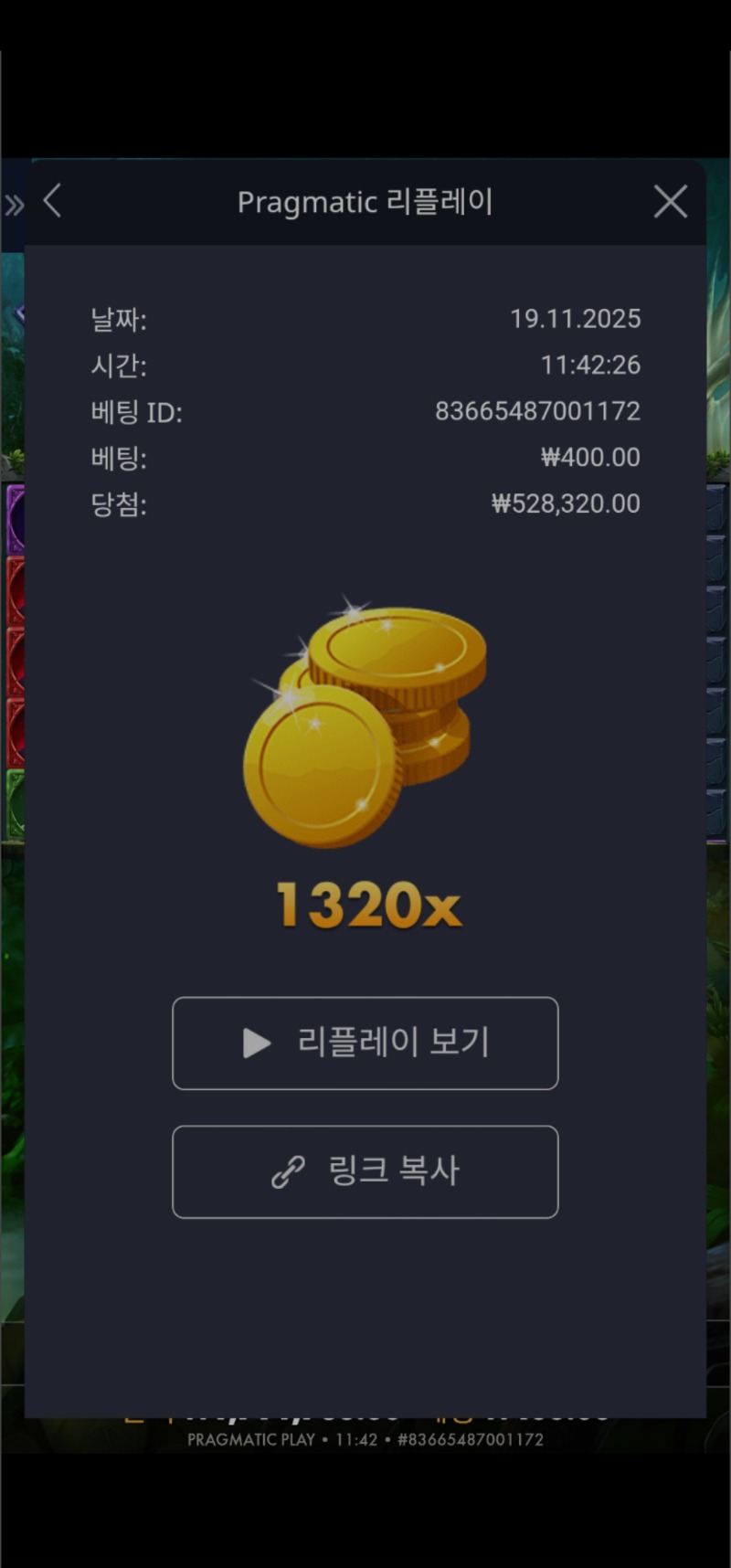The image size is (731, 1568).
Task: Select the purple gem symbol on left edge
Action: click(x=12, y=519)
